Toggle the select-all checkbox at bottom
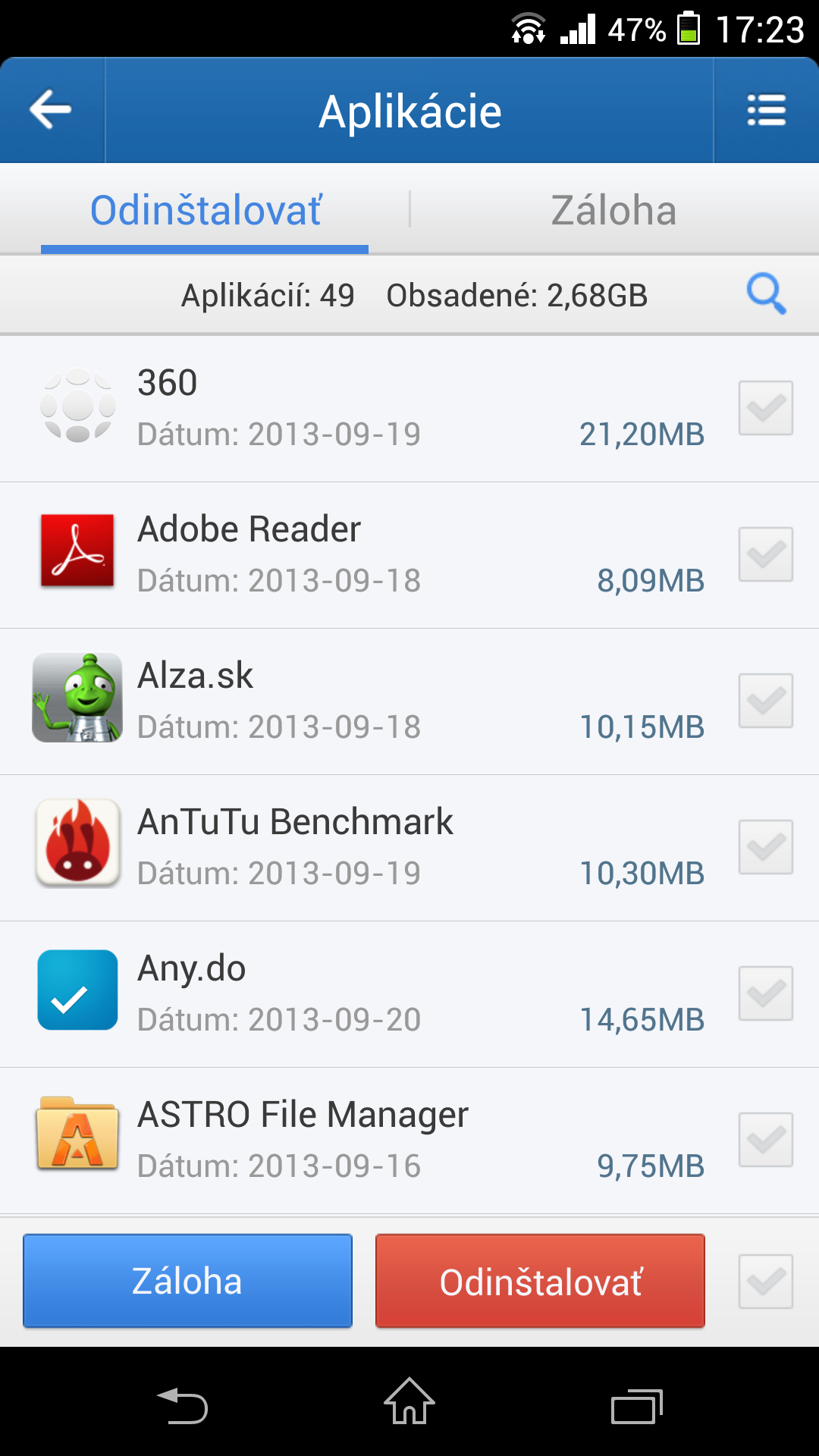819x1456 pixels. (x=765, y=1282)
